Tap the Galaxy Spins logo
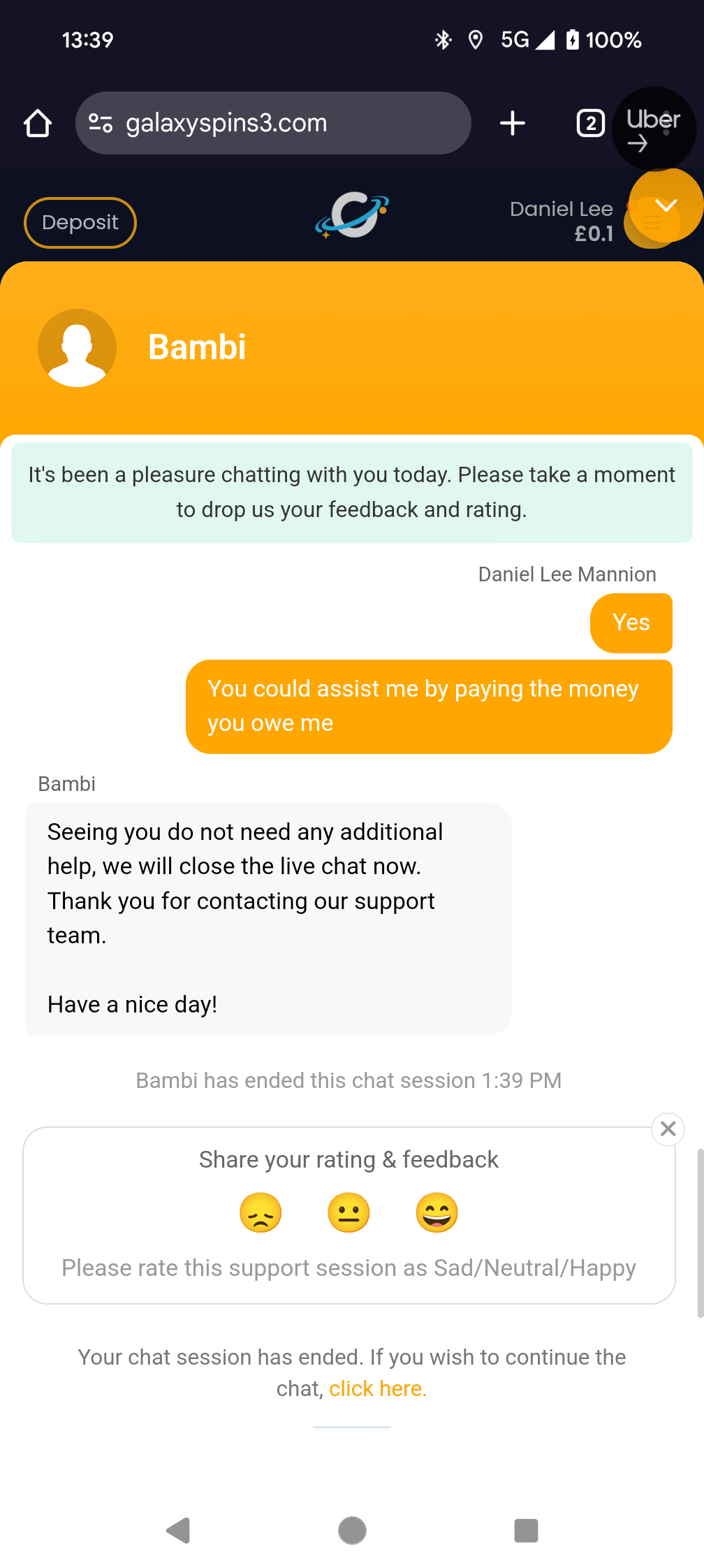This screenshot has height=1568, width=704. (352, 215)
